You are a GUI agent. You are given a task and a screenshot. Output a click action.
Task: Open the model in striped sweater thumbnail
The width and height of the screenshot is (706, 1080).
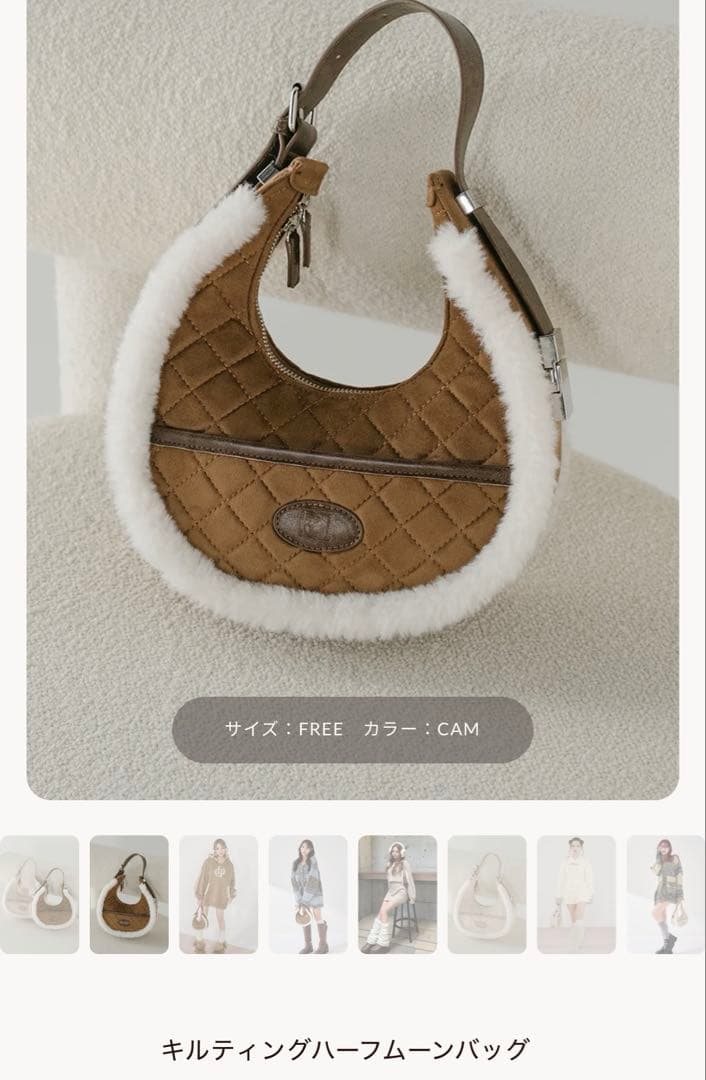click(x=665, y=894)
